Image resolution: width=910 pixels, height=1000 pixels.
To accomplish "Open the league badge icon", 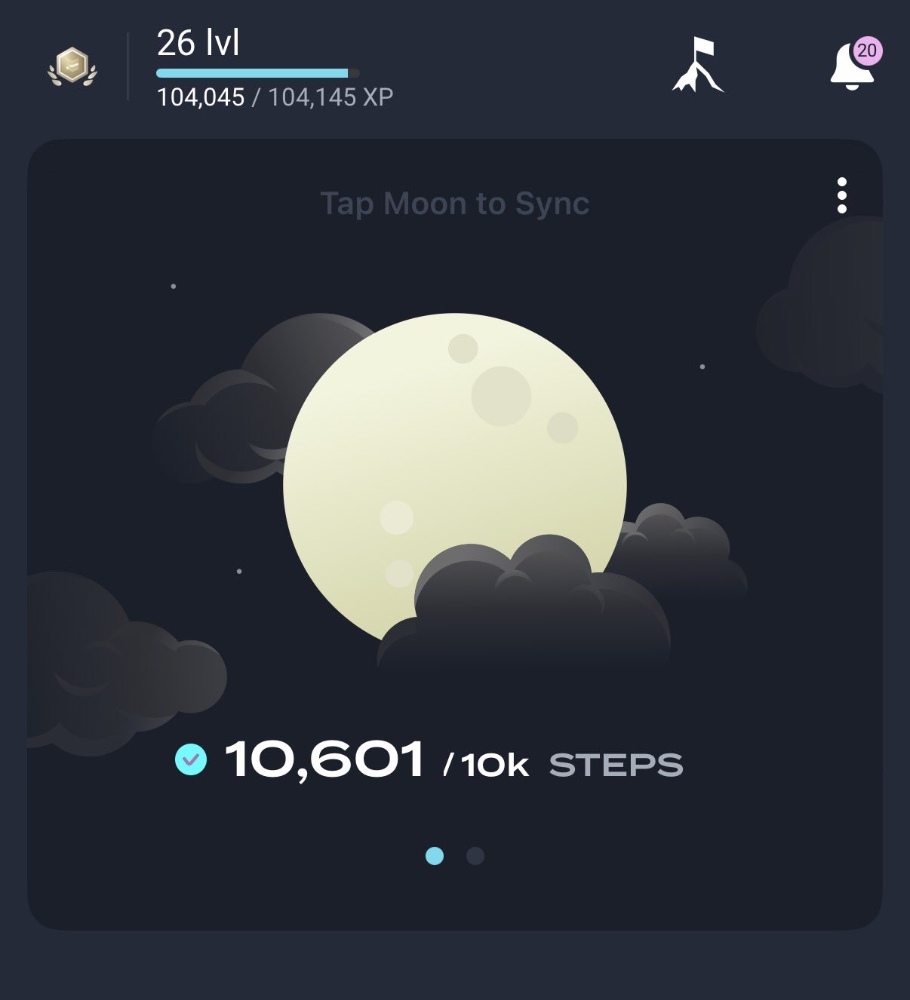I will (72, 68).
